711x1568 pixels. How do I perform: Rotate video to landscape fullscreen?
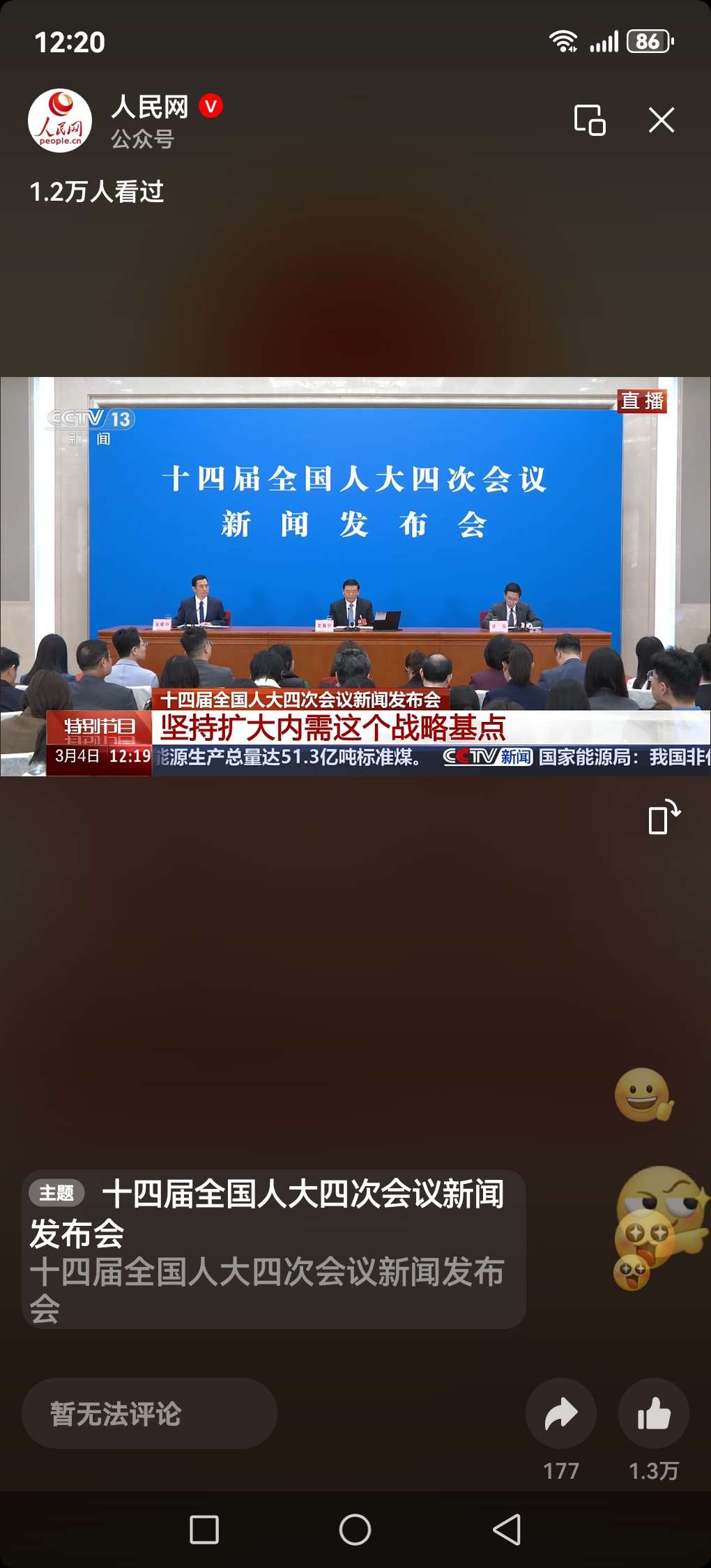pyautogui.click(x=664, y=817)
